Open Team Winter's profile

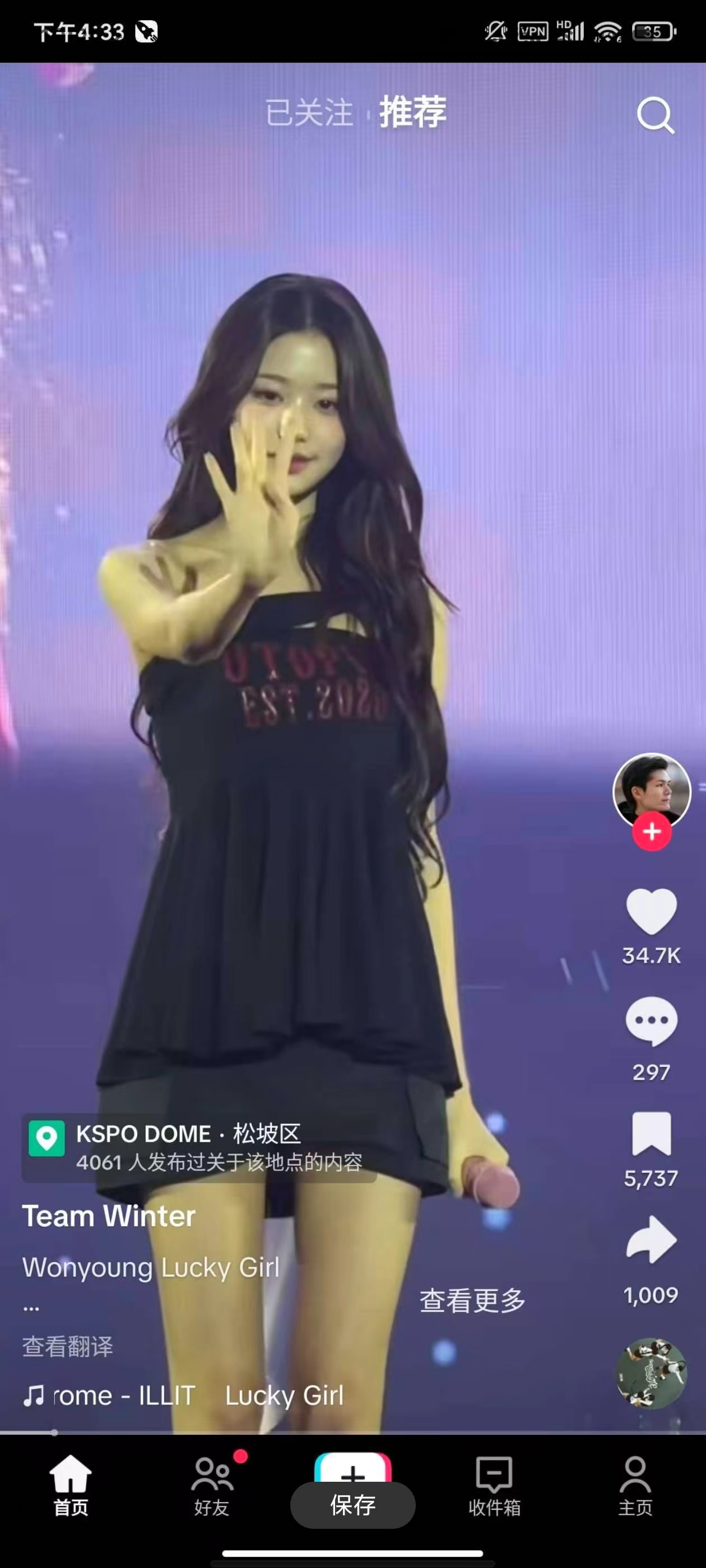click(109, 1216)
